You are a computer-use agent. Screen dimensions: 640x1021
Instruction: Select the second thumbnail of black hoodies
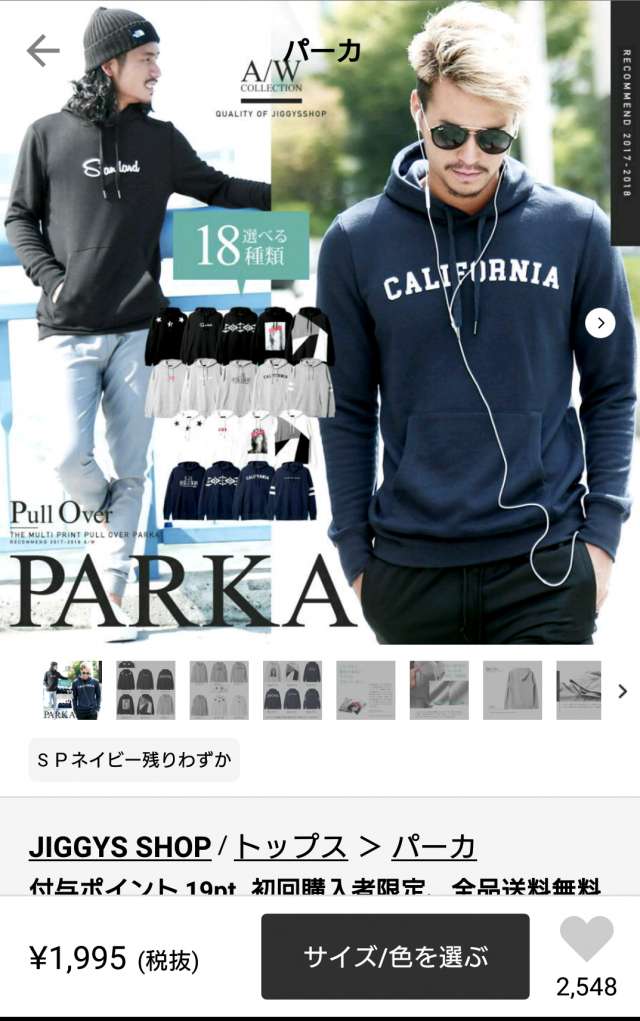tap(145, 690)
